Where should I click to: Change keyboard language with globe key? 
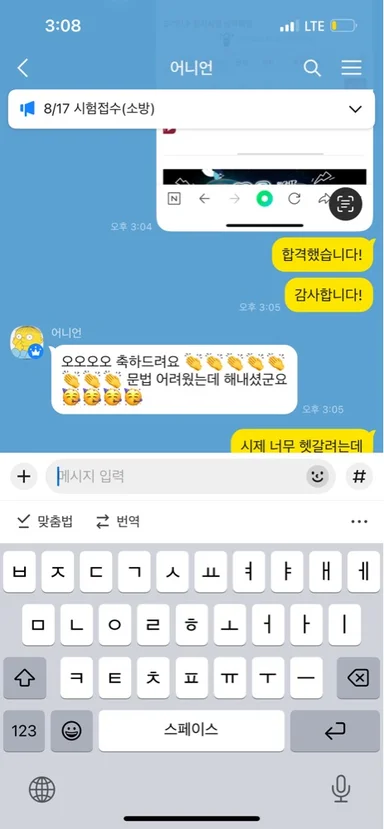(x=42, y=789)
